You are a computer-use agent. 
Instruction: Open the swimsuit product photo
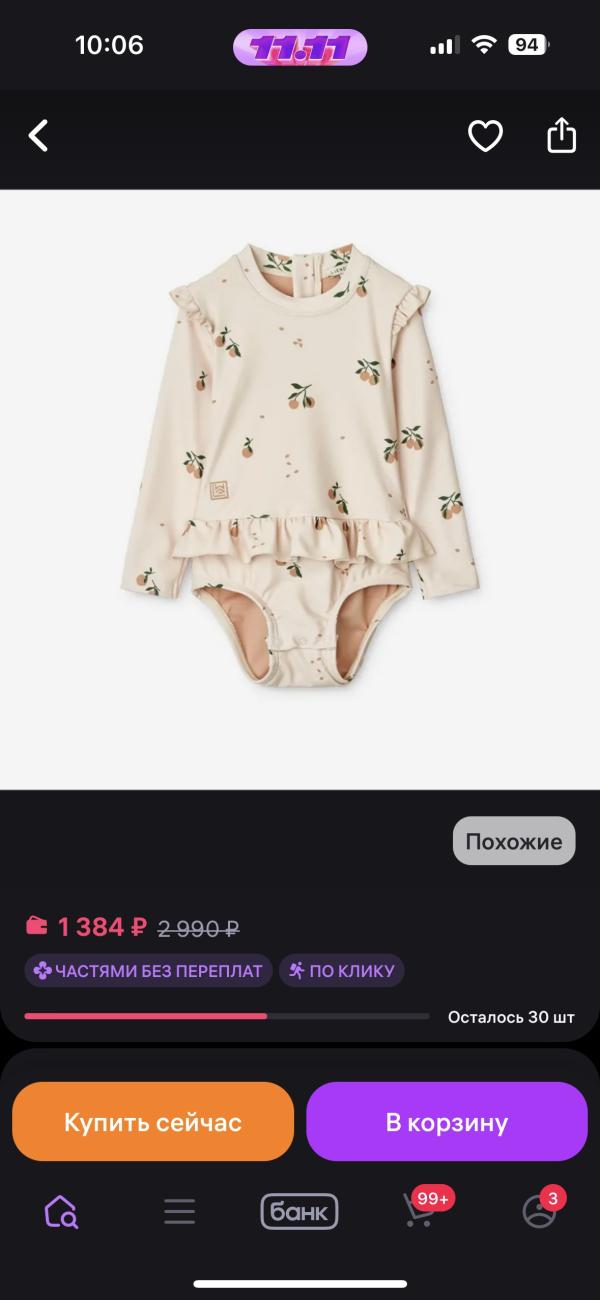tap(300, 489)
